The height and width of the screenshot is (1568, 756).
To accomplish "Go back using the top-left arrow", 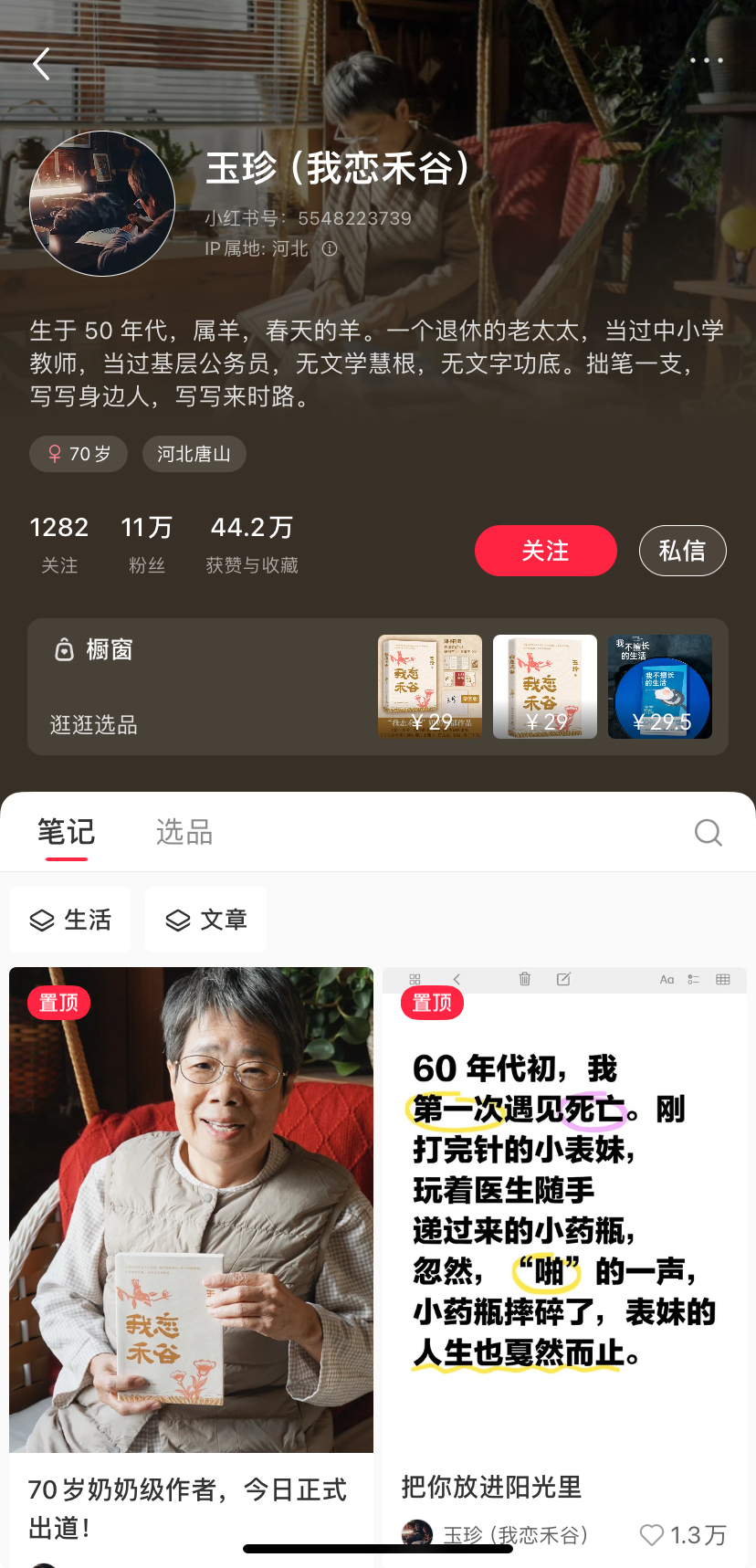I will [41, 64].
